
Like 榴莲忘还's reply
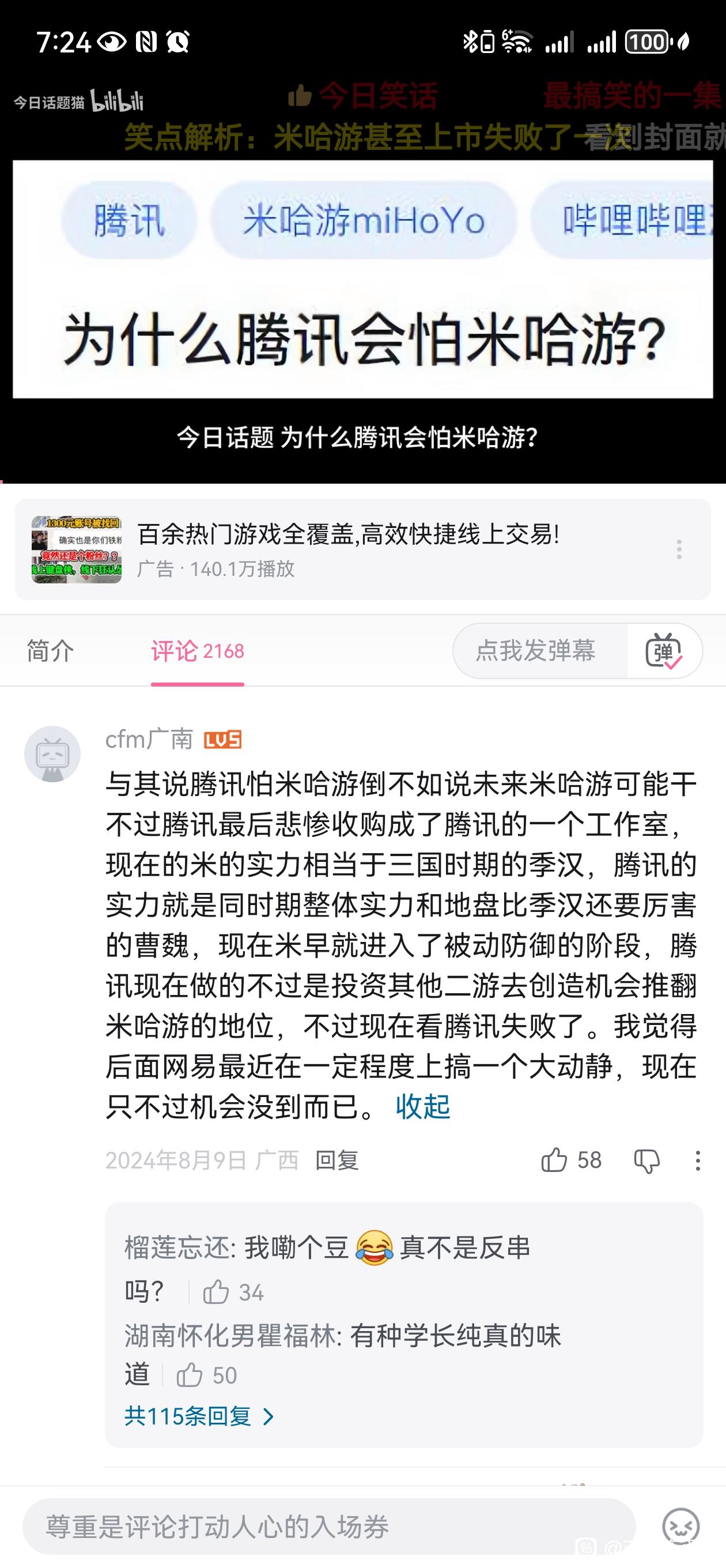(x=217, y=1292)
